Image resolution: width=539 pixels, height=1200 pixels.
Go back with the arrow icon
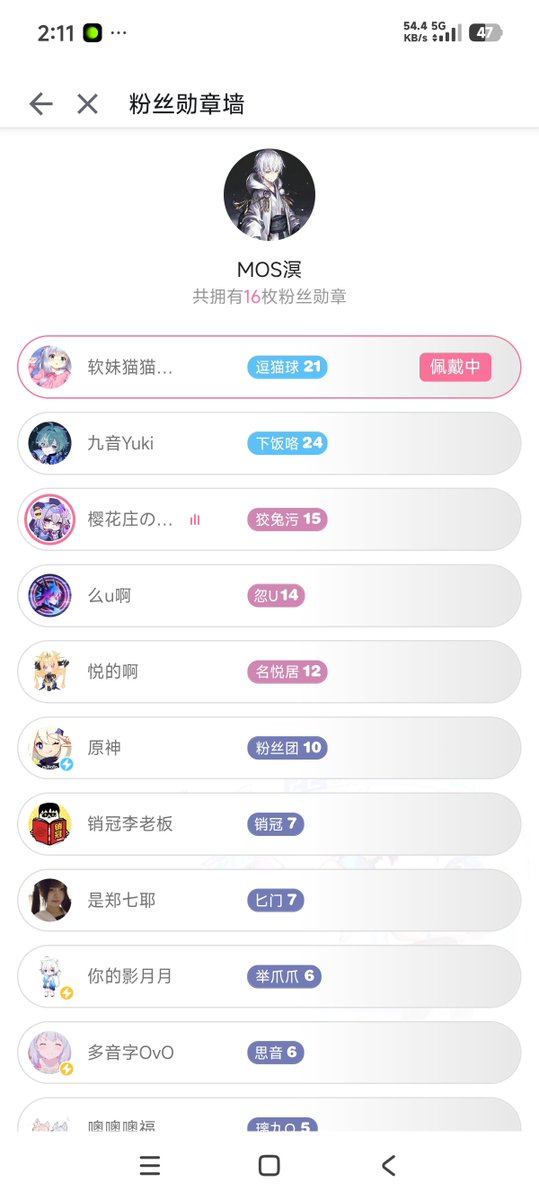point(40,104)
